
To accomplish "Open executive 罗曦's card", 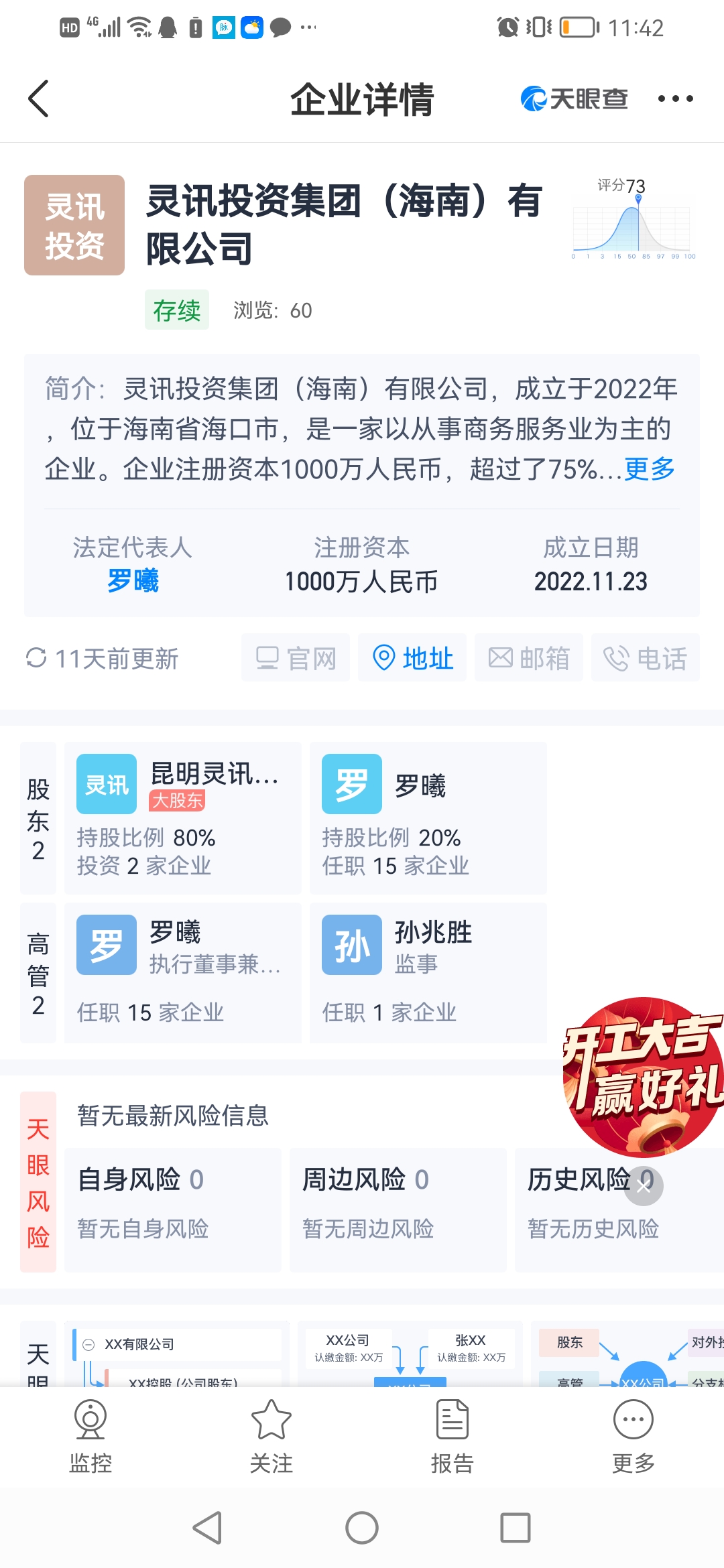I will 182,973.
